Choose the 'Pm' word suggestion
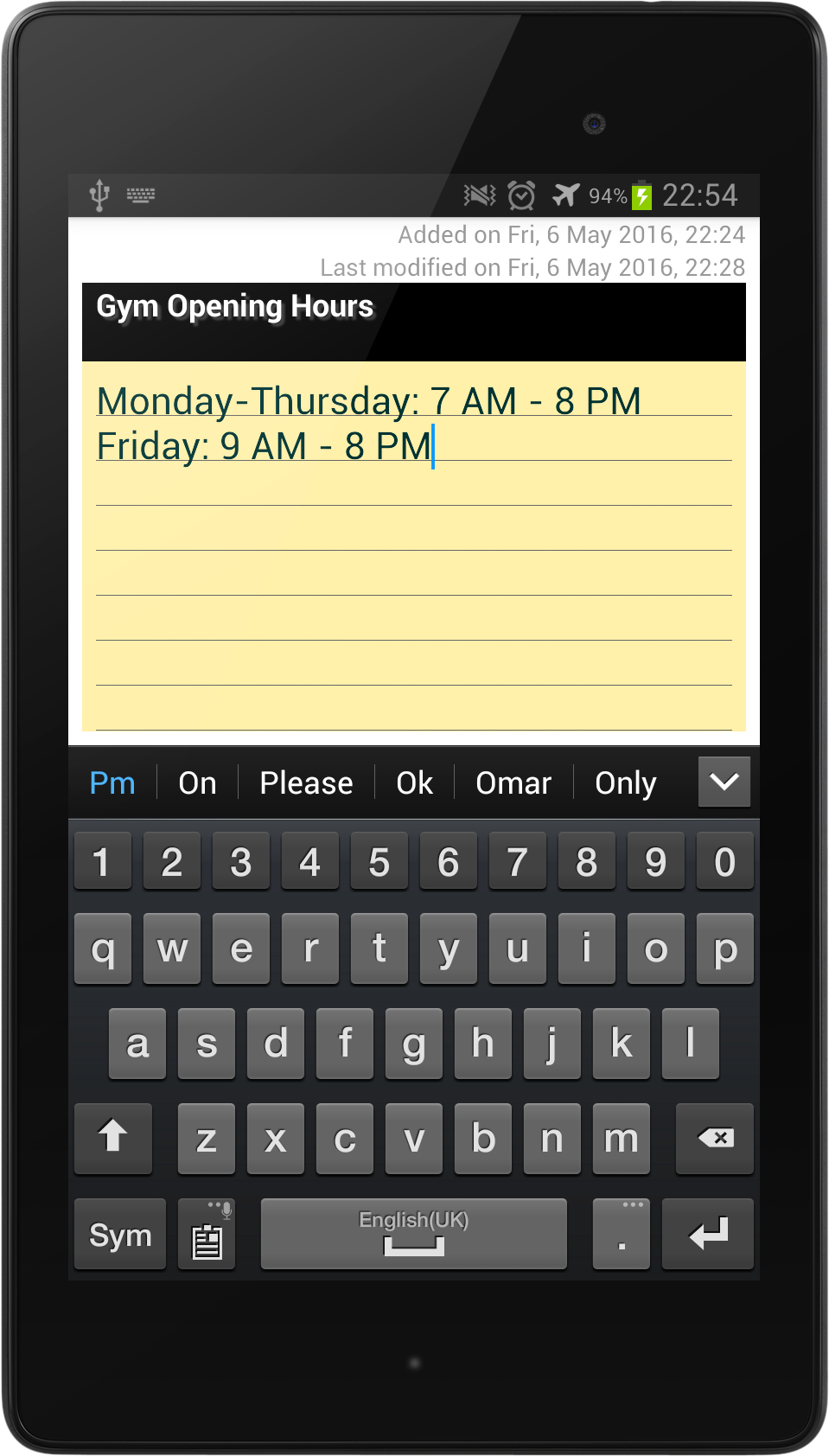The image size is (829, 1456). click(112, 782)
